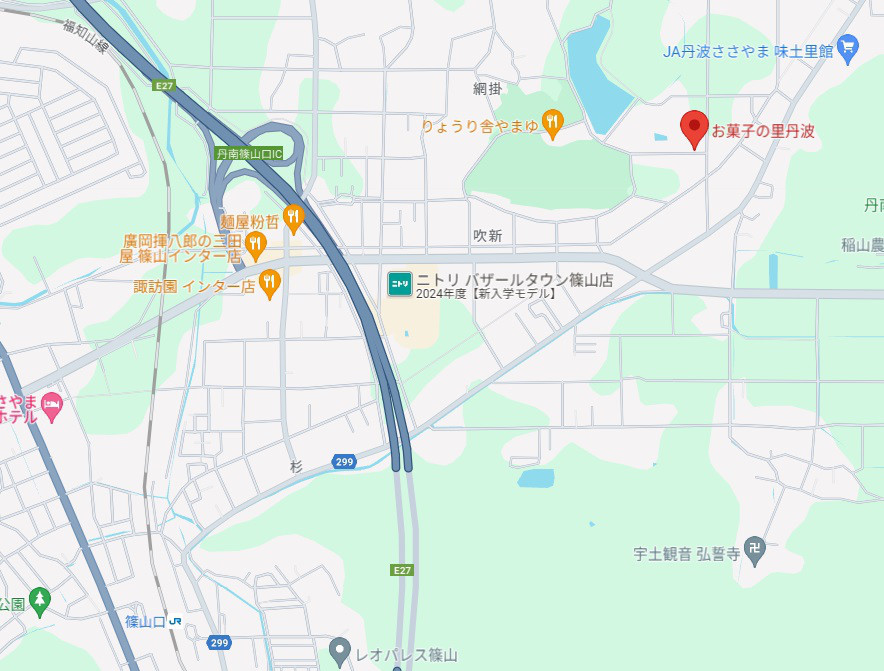Select 廣岡揮八郎の三田屋 篠山インター店 restaurant marker
The width and height of the screenshot is (884, 671).
256,243
